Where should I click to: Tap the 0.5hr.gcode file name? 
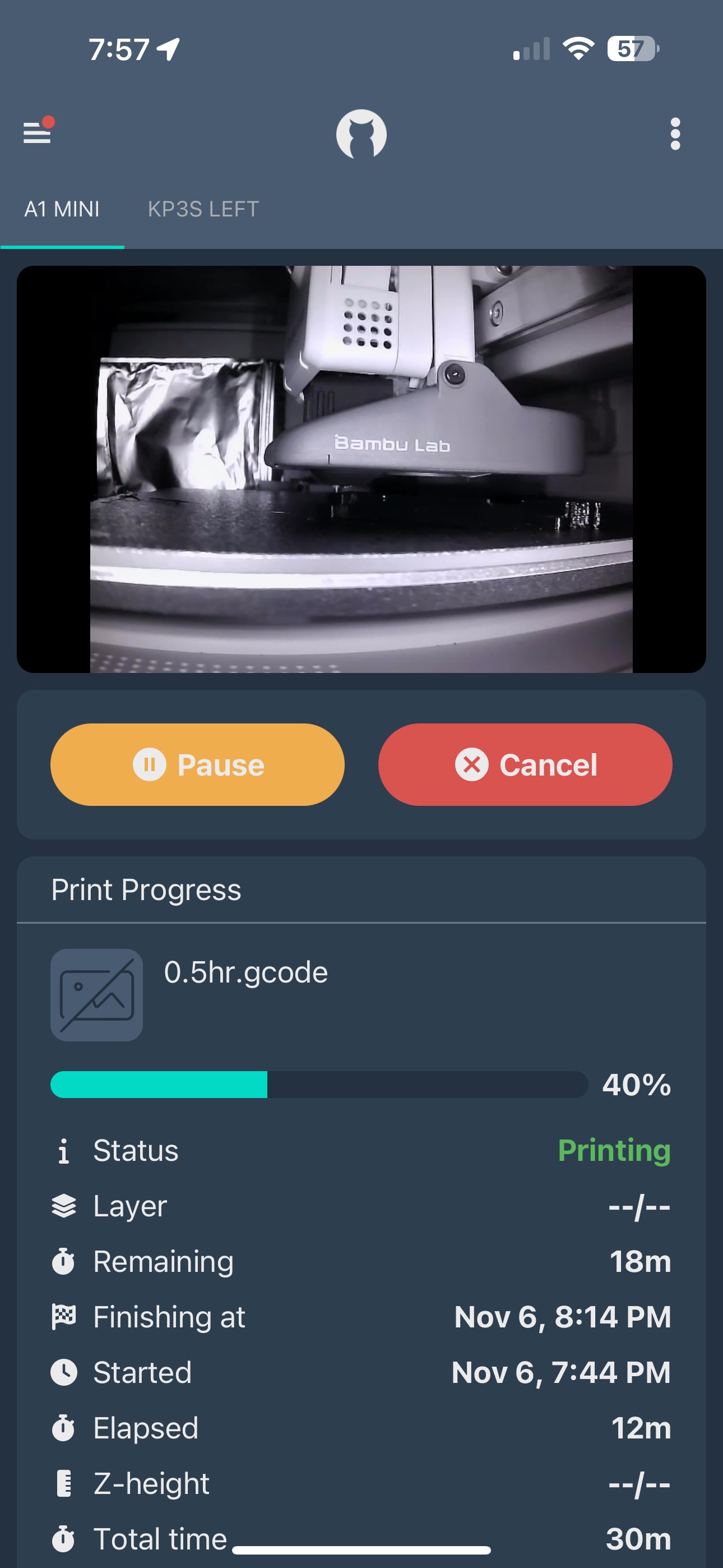pyautogui.click(x=246, y=972)
